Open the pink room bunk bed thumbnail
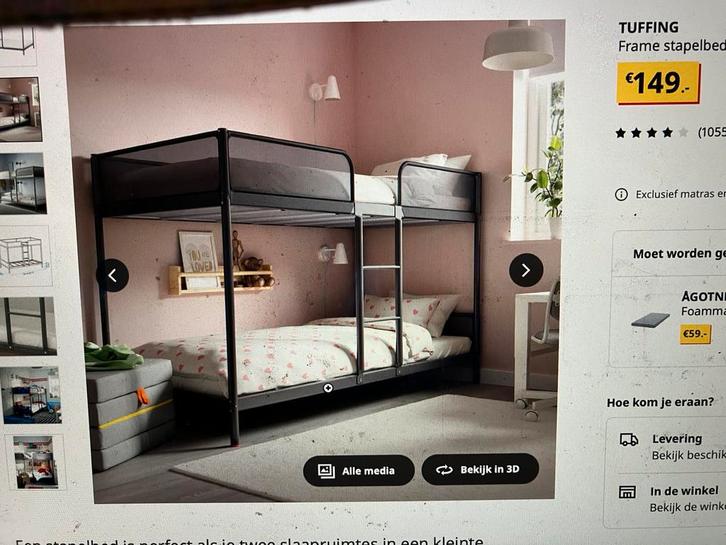 [20, 109]
